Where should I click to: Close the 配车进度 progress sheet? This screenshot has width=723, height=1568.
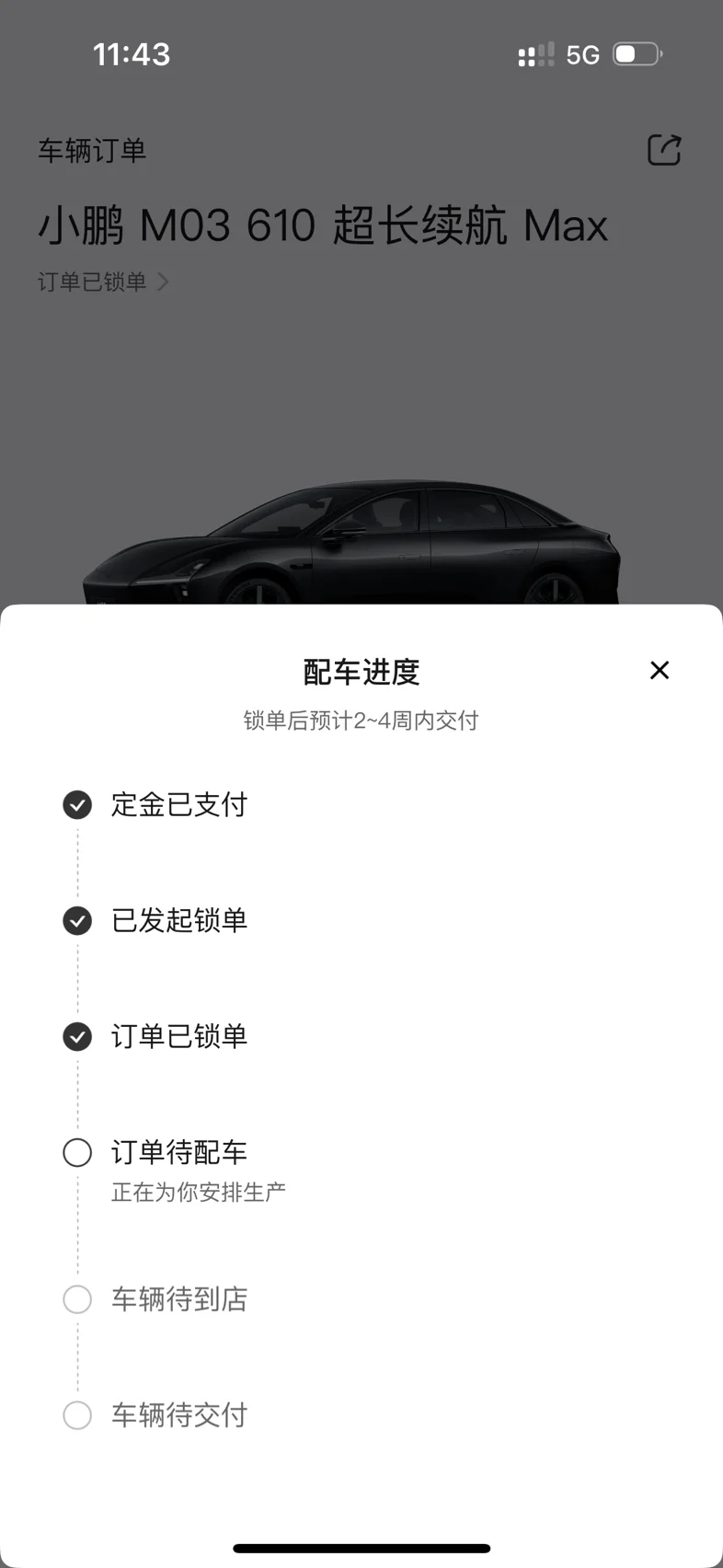(x=660, y=671)
